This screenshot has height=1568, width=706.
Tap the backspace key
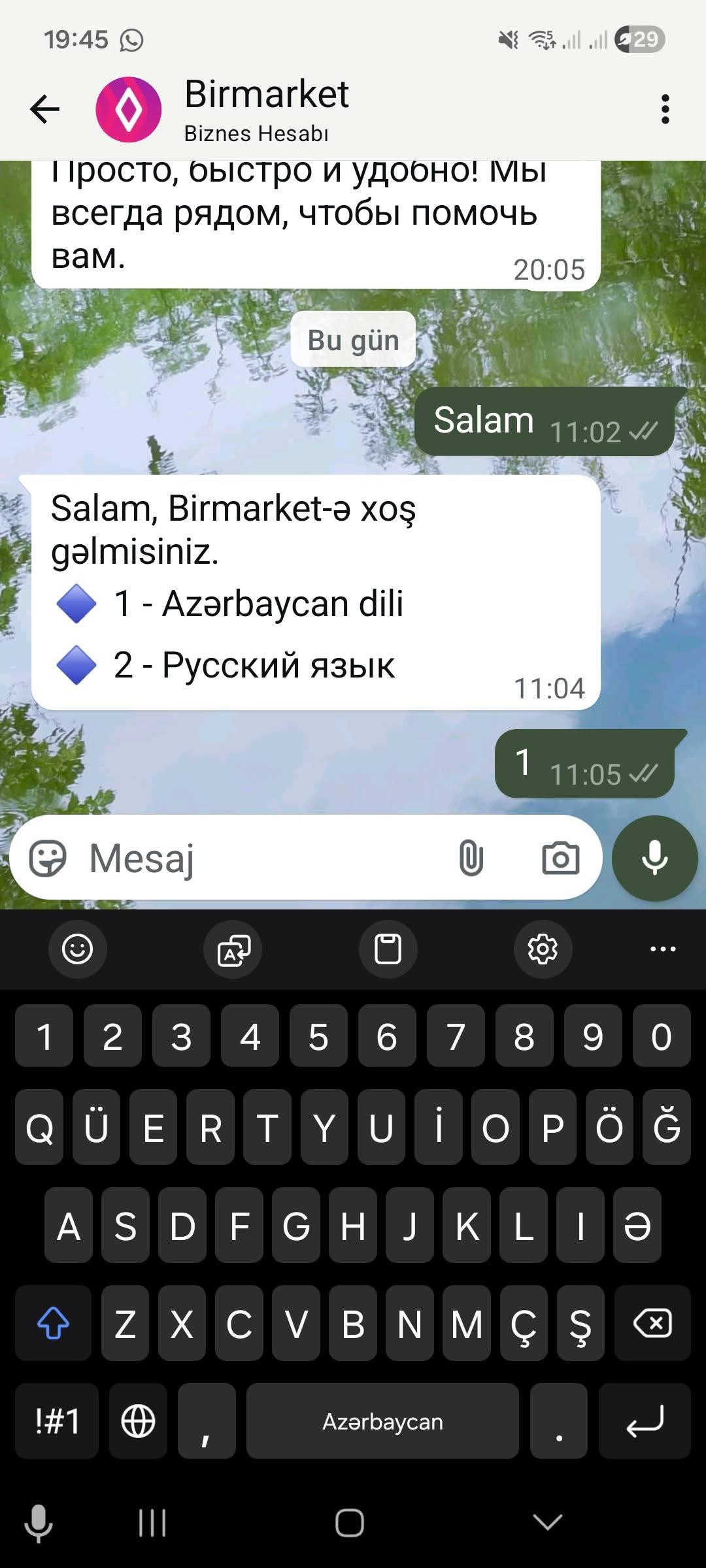652,1324
